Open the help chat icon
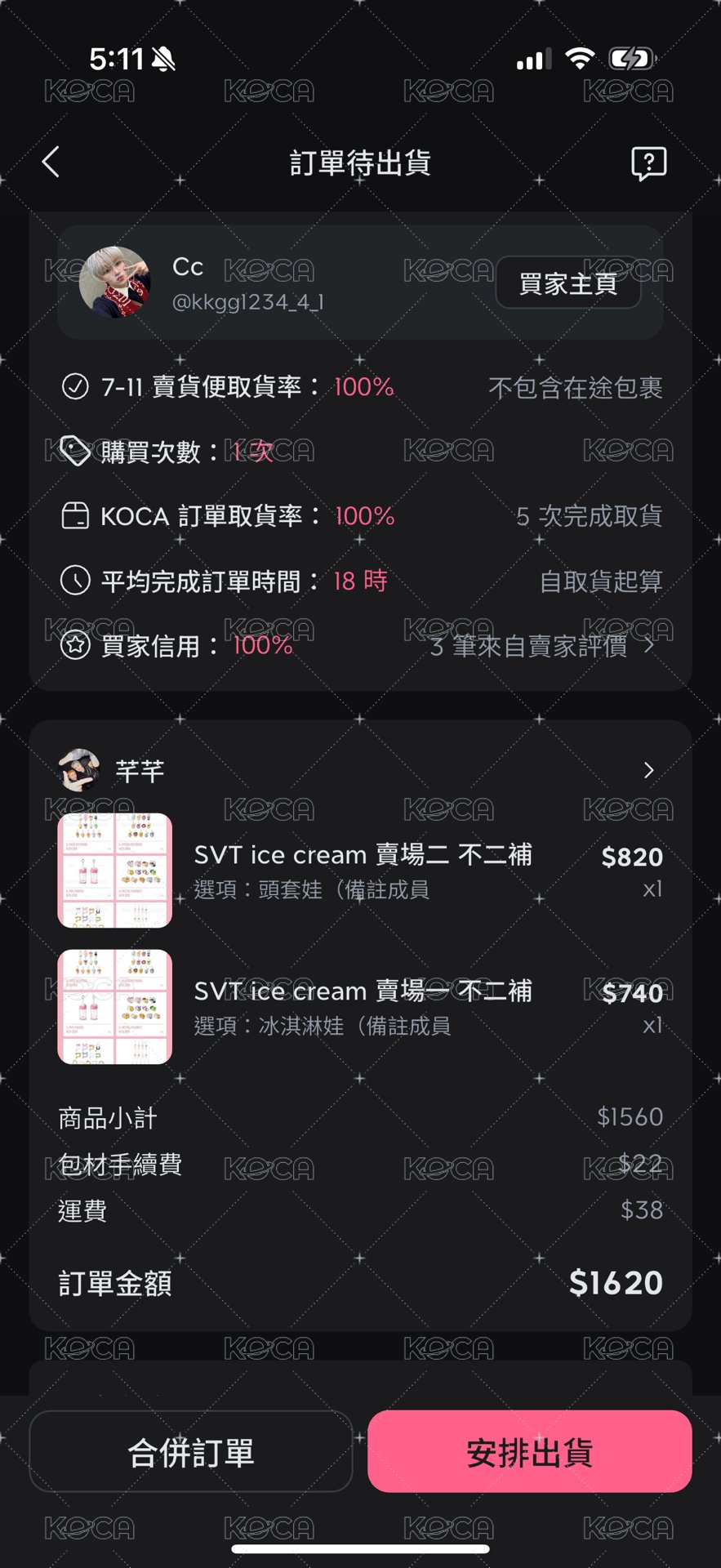 click(648, 163)
